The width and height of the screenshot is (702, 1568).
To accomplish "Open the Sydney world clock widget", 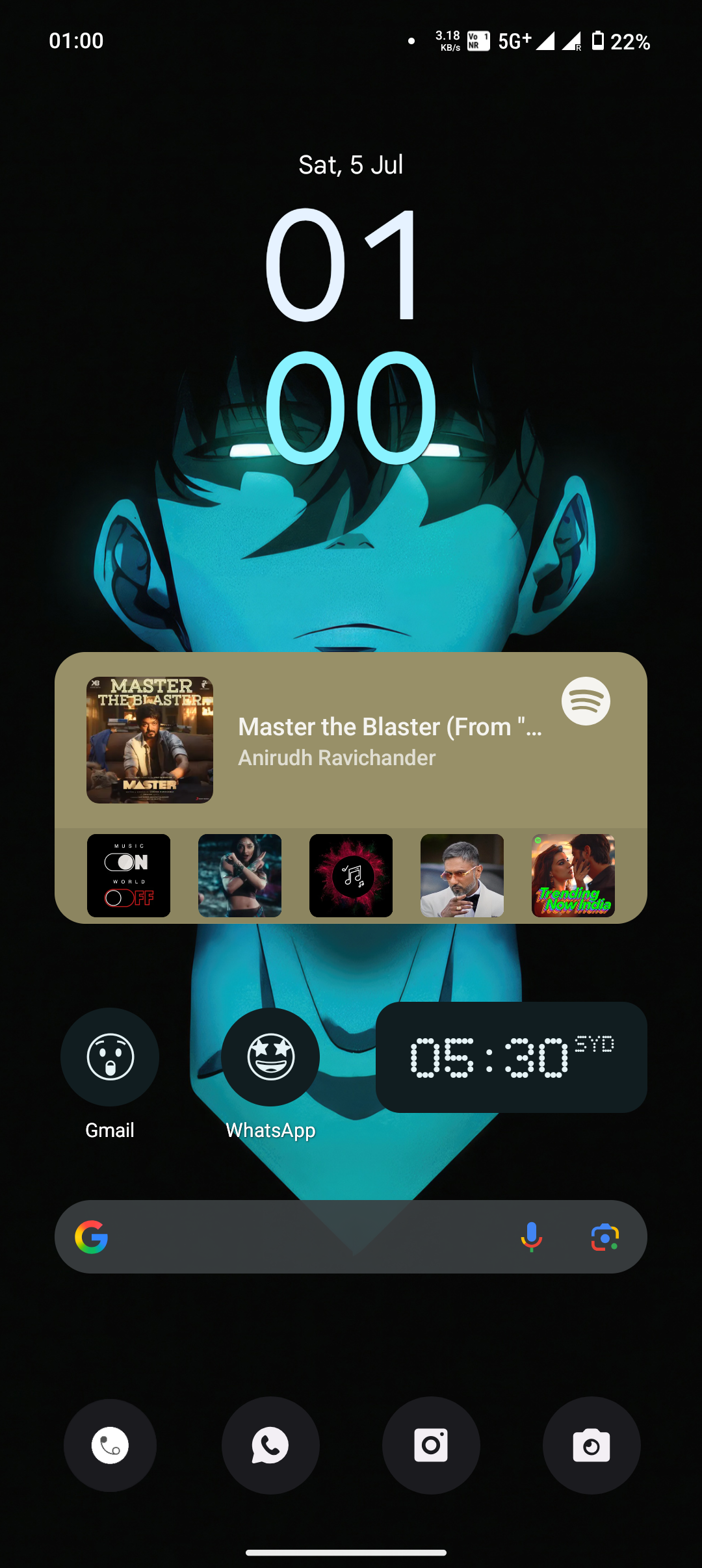I will point(511,1057).
